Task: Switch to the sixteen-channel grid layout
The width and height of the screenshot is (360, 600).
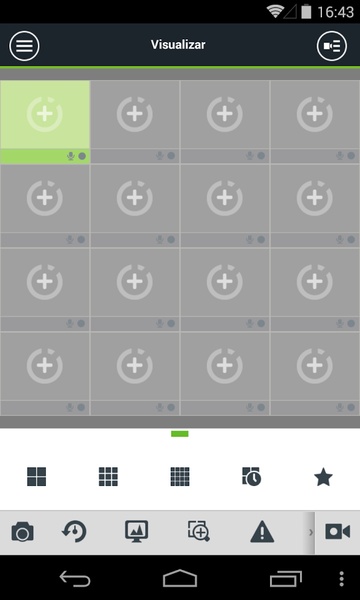Action: pyautogui.click(x=180, y=477)
